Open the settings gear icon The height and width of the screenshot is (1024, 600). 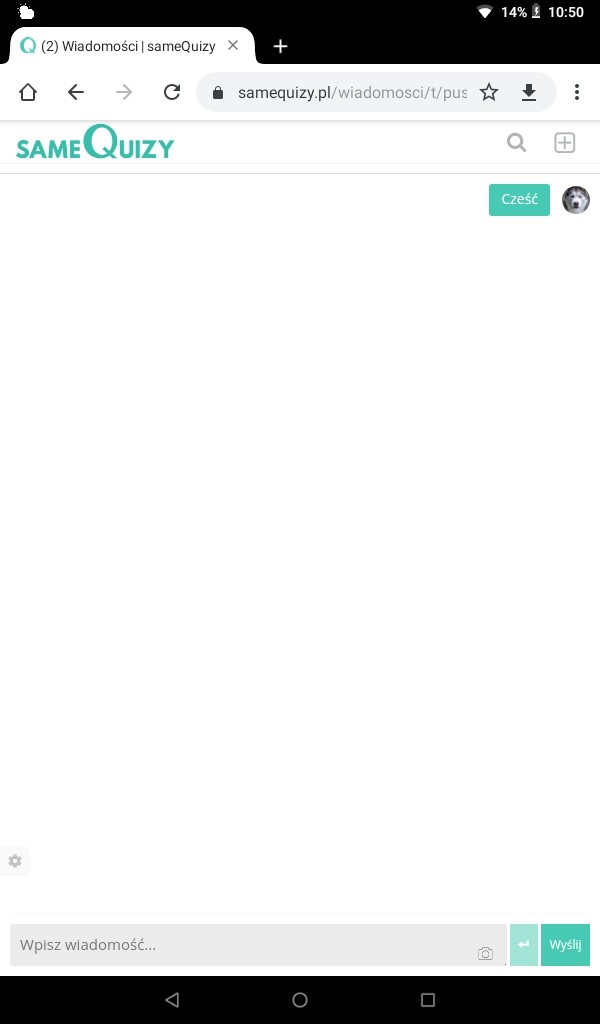pyautogui.click(x=15, y=861)
